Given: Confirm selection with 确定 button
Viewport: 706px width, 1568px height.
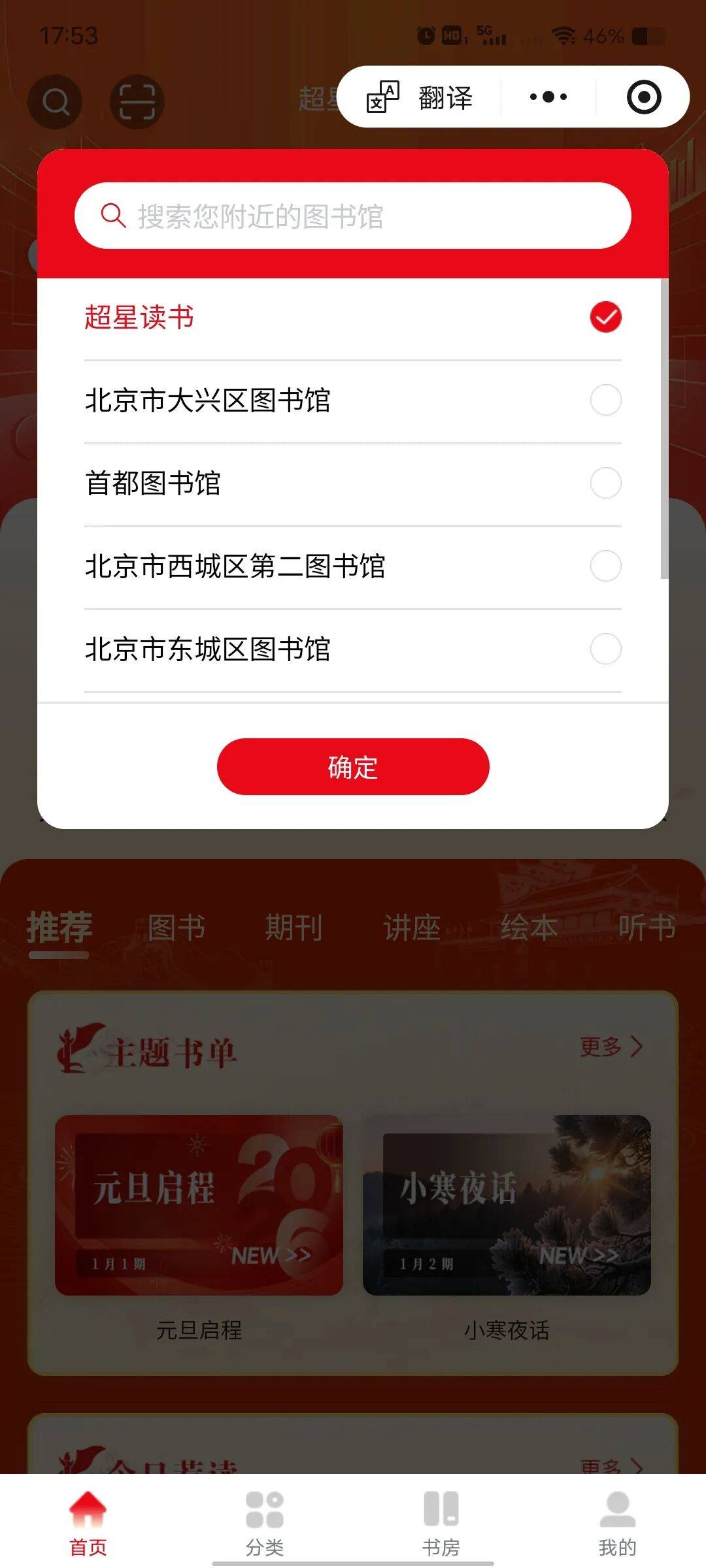Looking at the screenshot, I should (x=353, y=766).
